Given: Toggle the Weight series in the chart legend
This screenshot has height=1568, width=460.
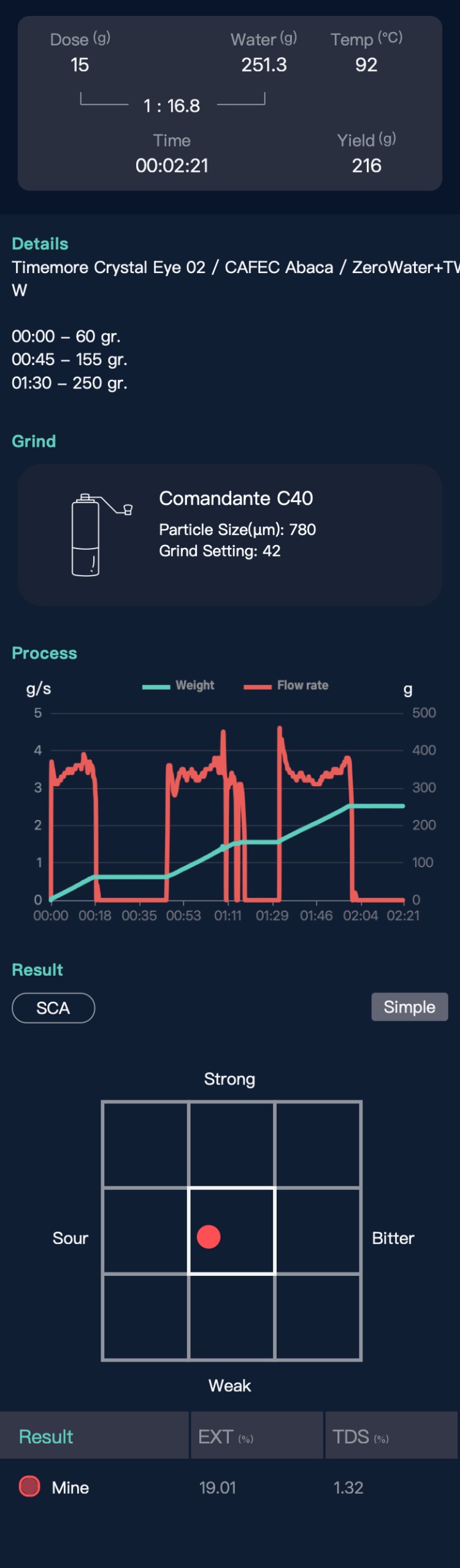Looking at the screenshot, I should 178,686.
